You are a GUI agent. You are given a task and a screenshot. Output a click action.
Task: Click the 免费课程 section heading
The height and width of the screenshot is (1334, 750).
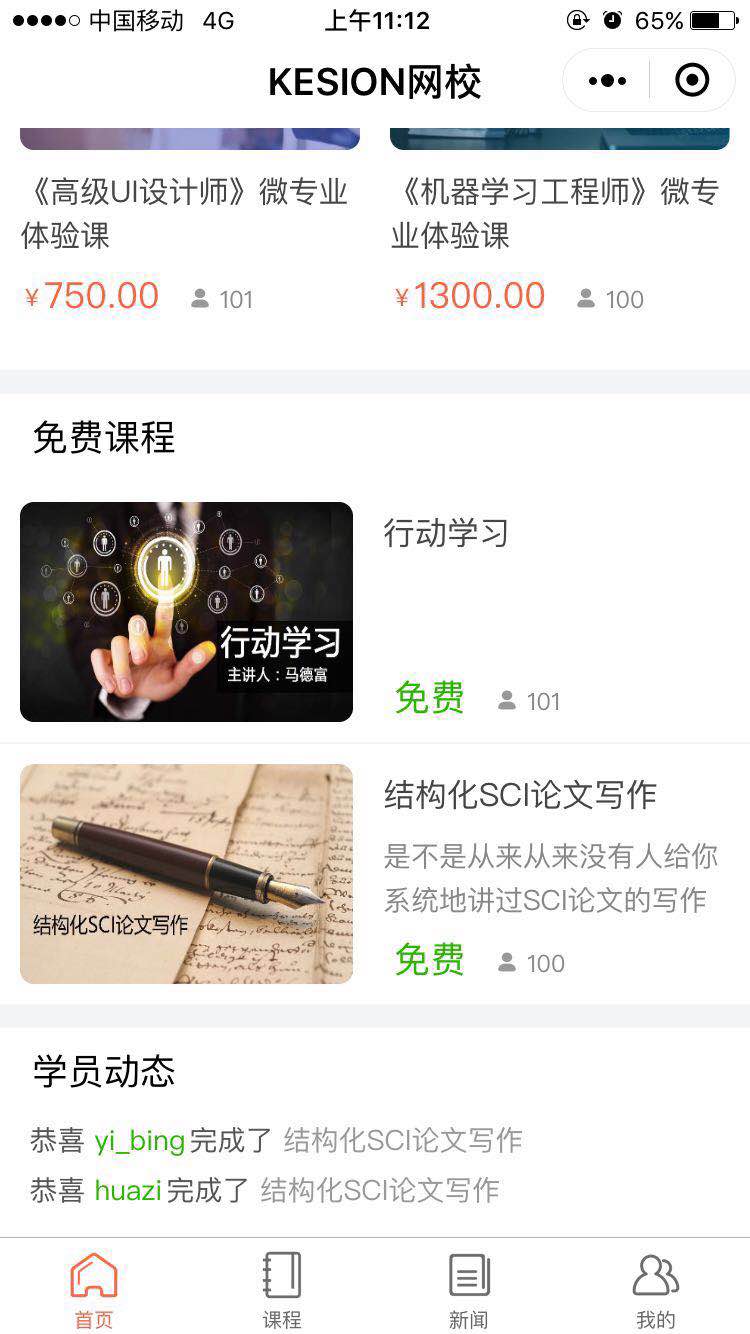105,437
